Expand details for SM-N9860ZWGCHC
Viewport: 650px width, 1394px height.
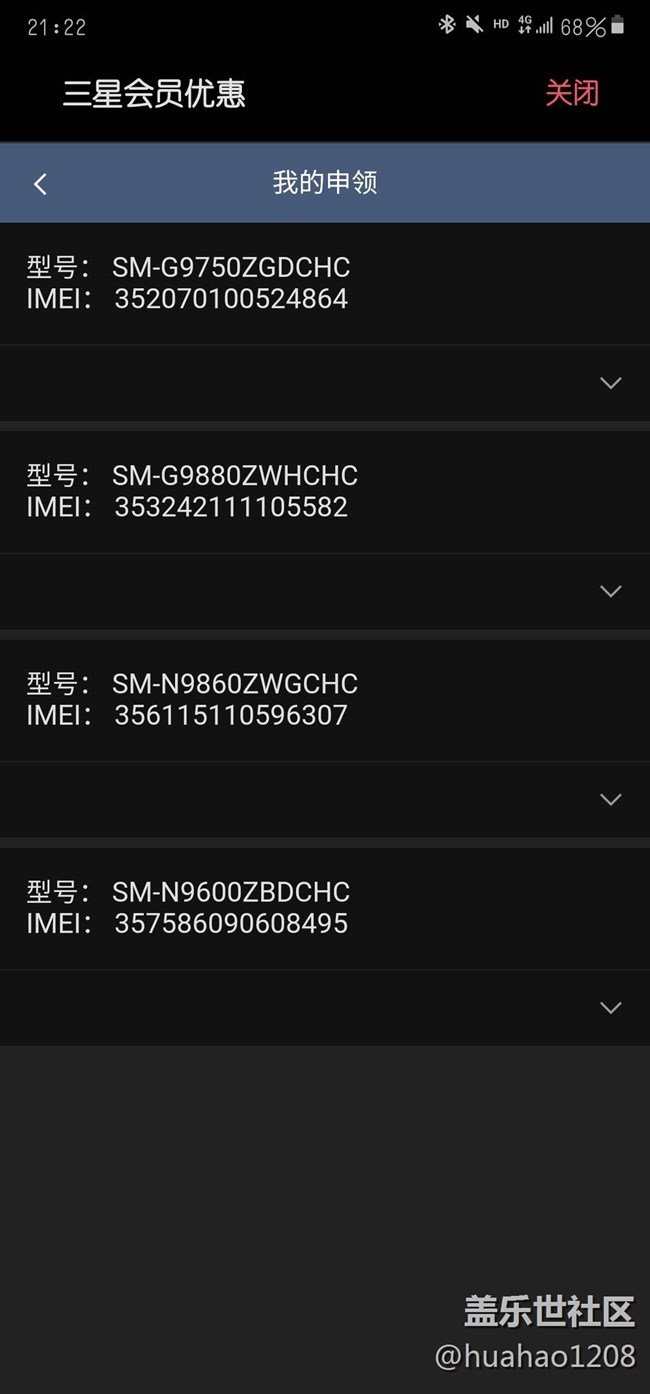(610, 799)
